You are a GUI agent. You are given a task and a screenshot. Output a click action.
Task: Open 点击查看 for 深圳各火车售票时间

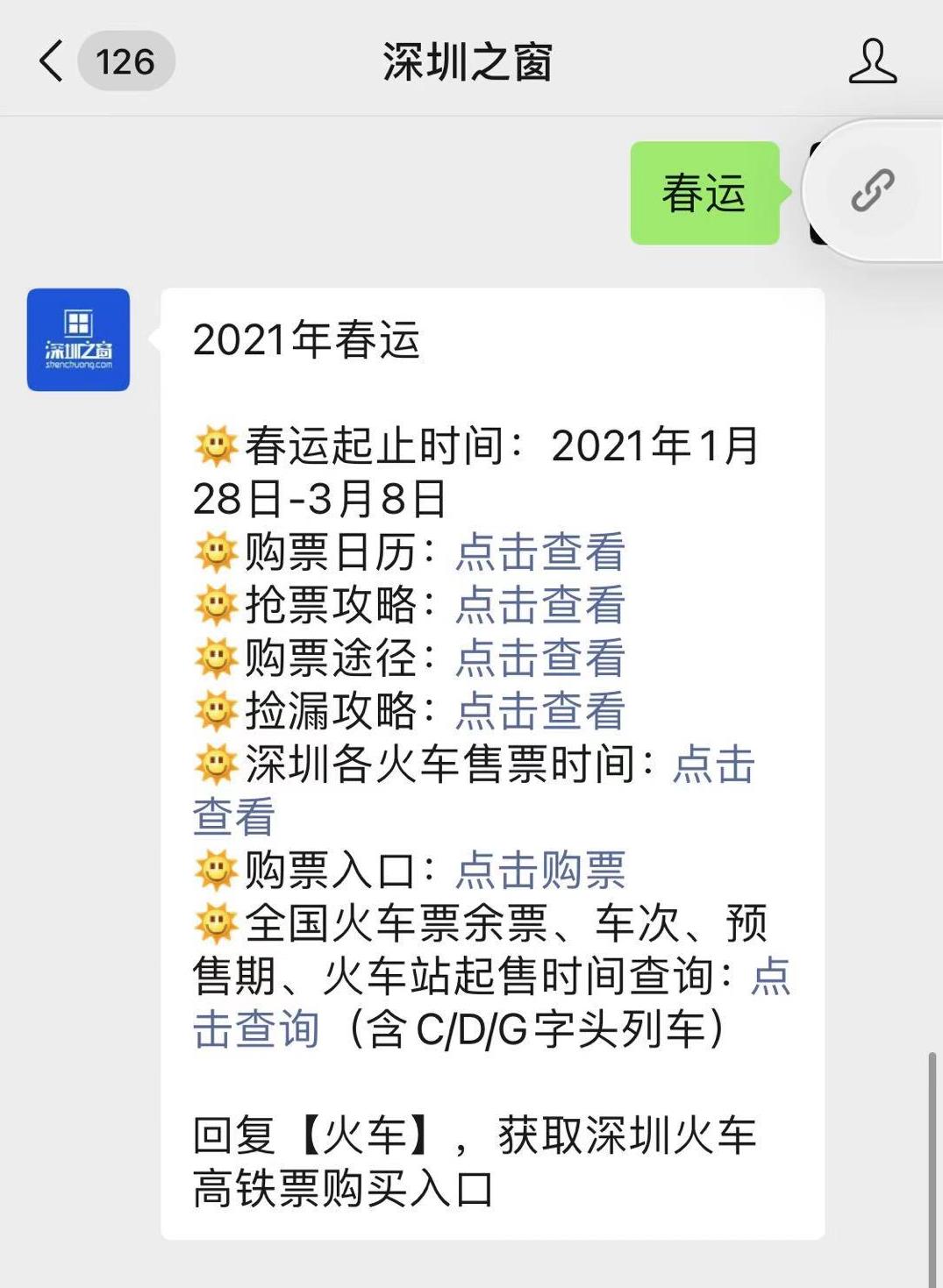pyautogui.click(x=712, y=767)
